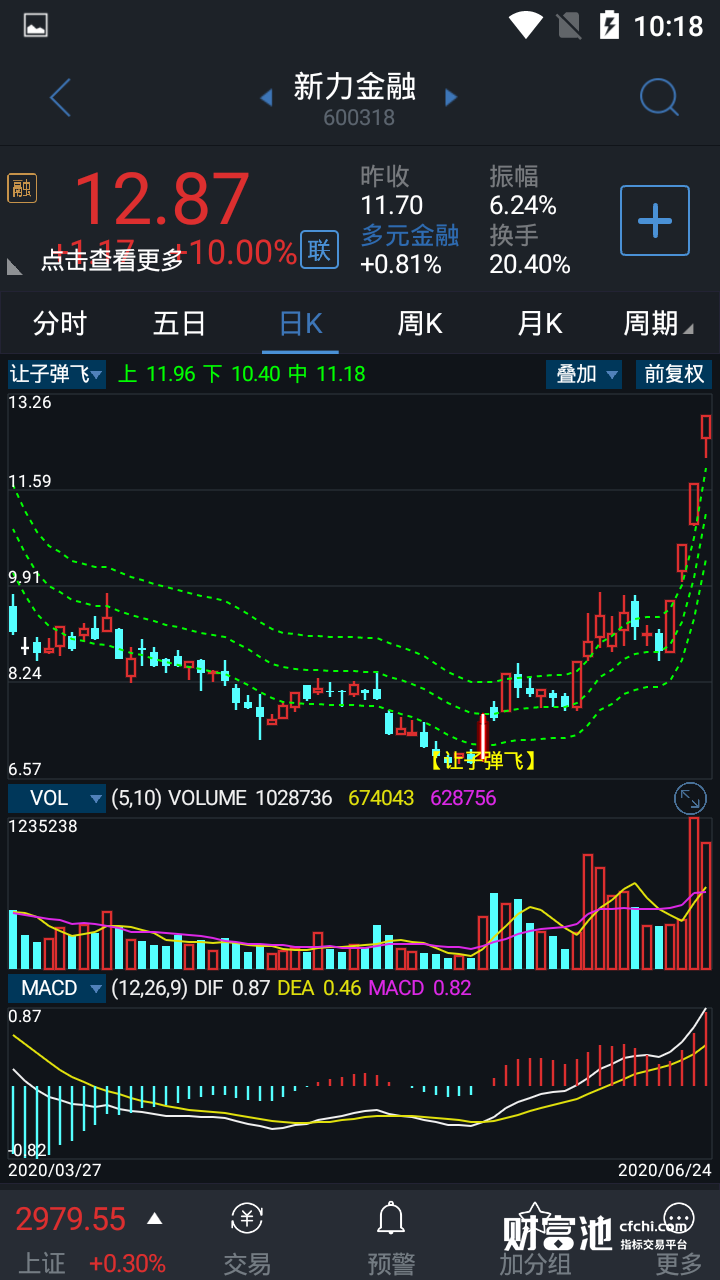Image resolution: width=720 pixels, height=1280 pixels.
Task: Open the 预警 alert tab
Action: (391, 1239)
